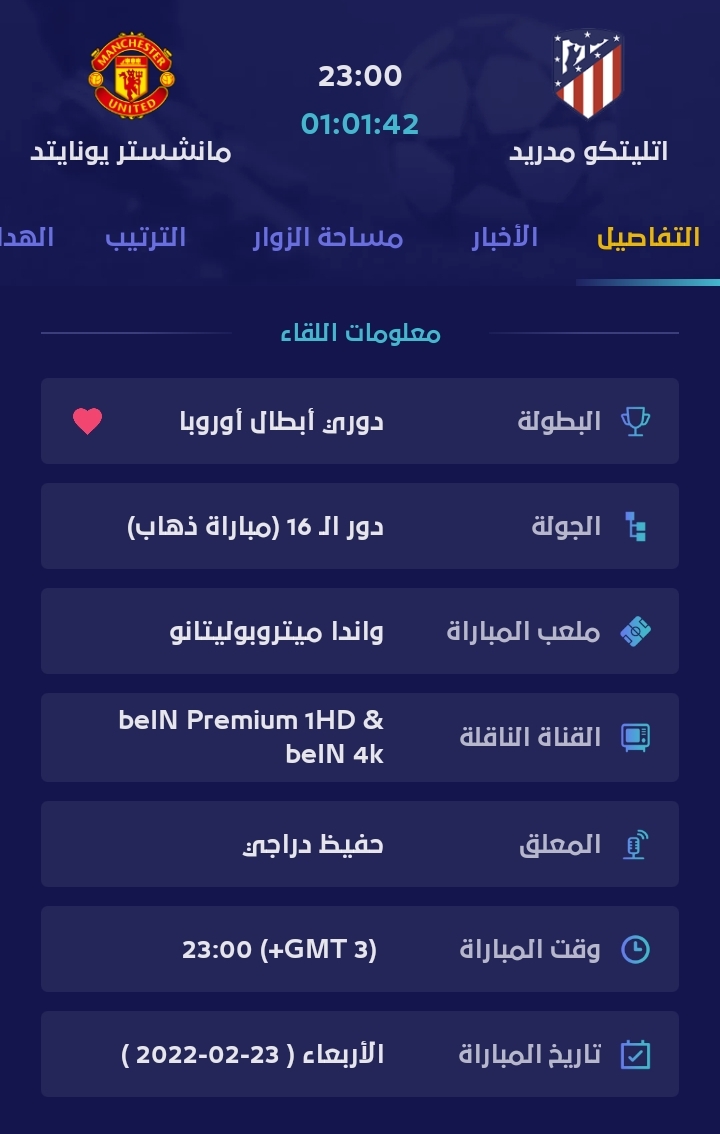Open the partially visible الهدافون tab
This screenshot has height=1134, width=720.
click(28, 237)
